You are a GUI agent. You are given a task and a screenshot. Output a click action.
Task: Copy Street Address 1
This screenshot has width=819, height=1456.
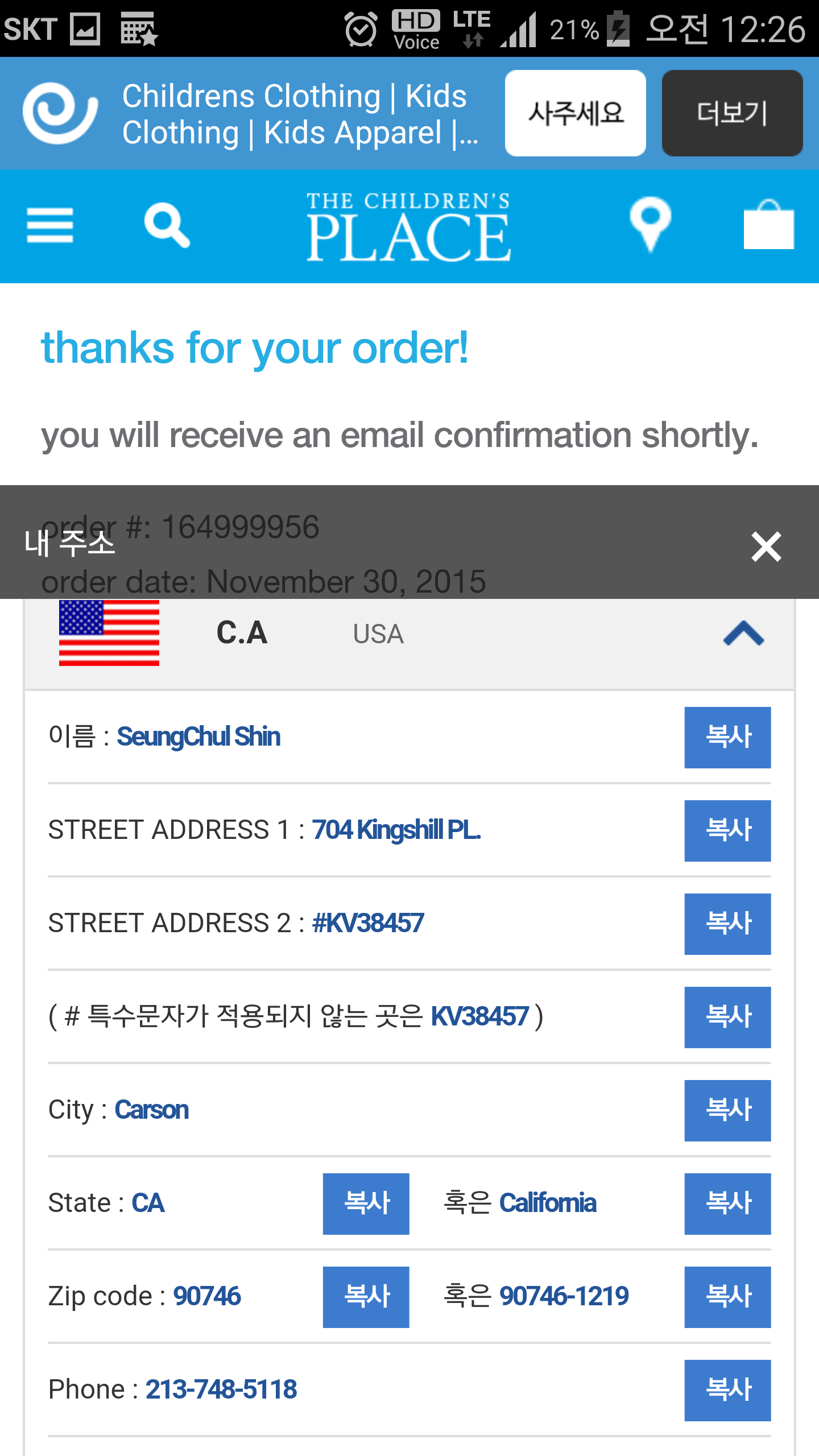(727, 831)
